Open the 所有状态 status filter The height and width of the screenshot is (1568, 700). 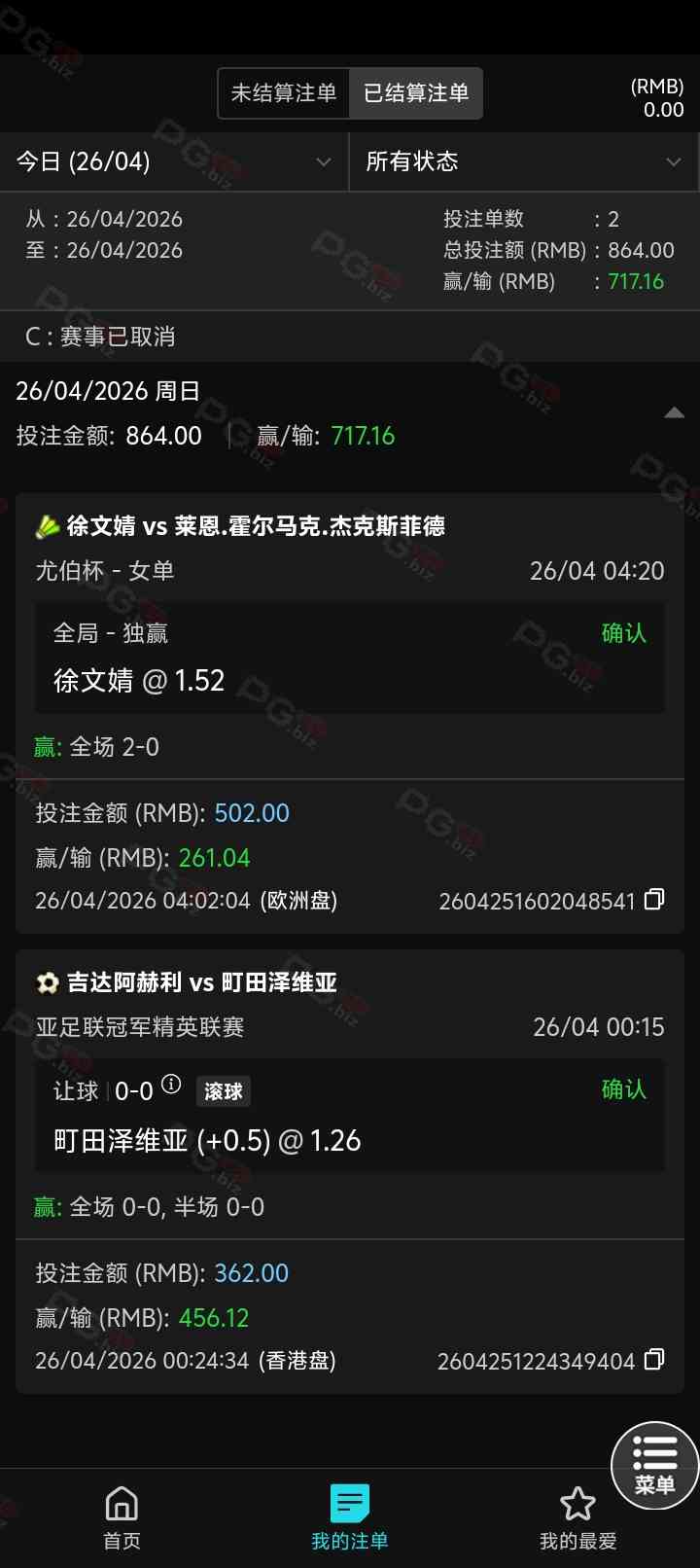[x=523, y=161]
